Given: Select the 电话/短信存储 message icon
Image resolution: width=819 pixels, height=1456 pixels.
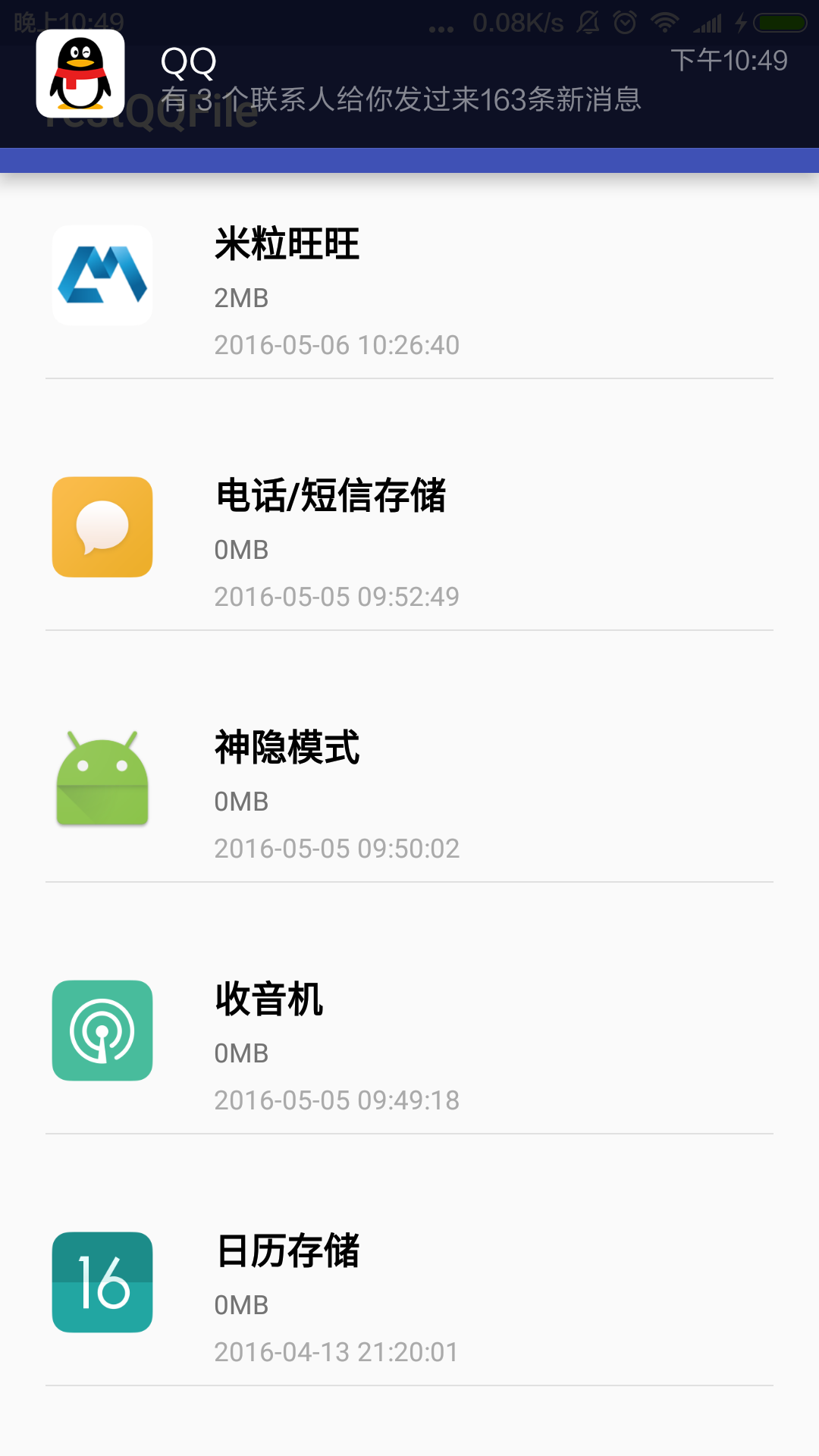Looking at the screenshot, I should point(102,526).
